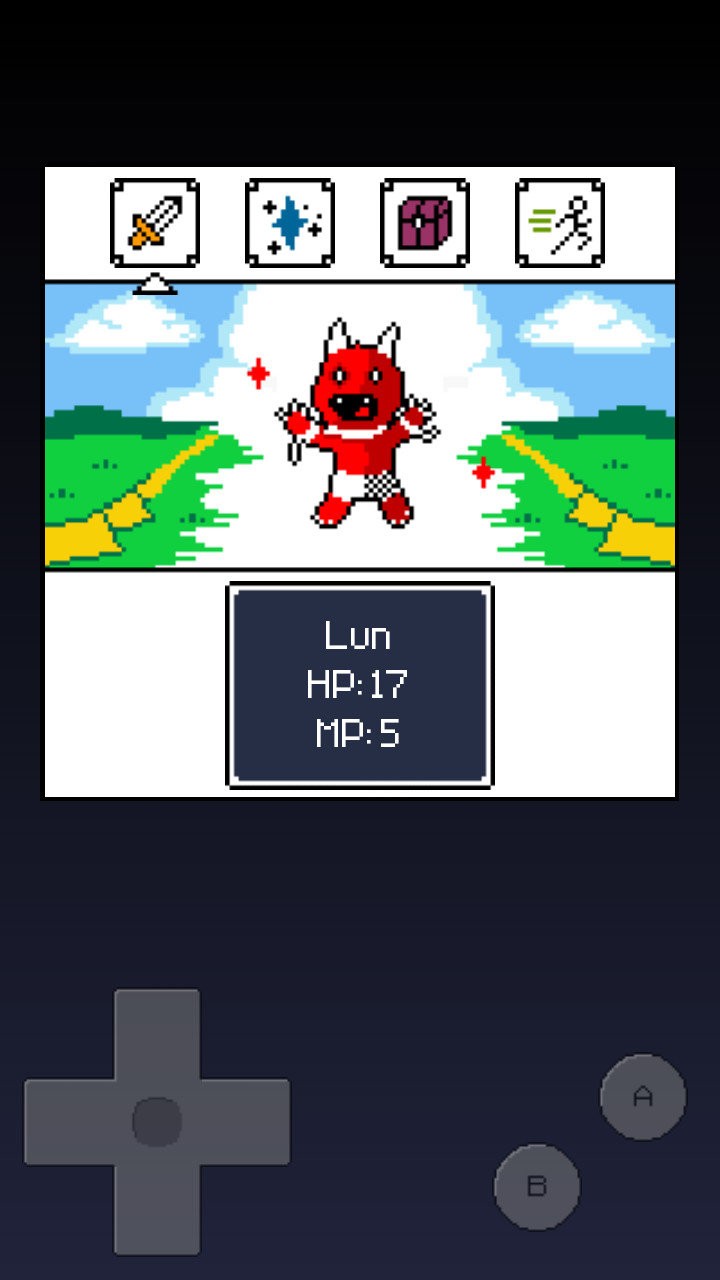The image size is (720, 1280).
Task: Select the sword attack command
Action: pos(155,223)
